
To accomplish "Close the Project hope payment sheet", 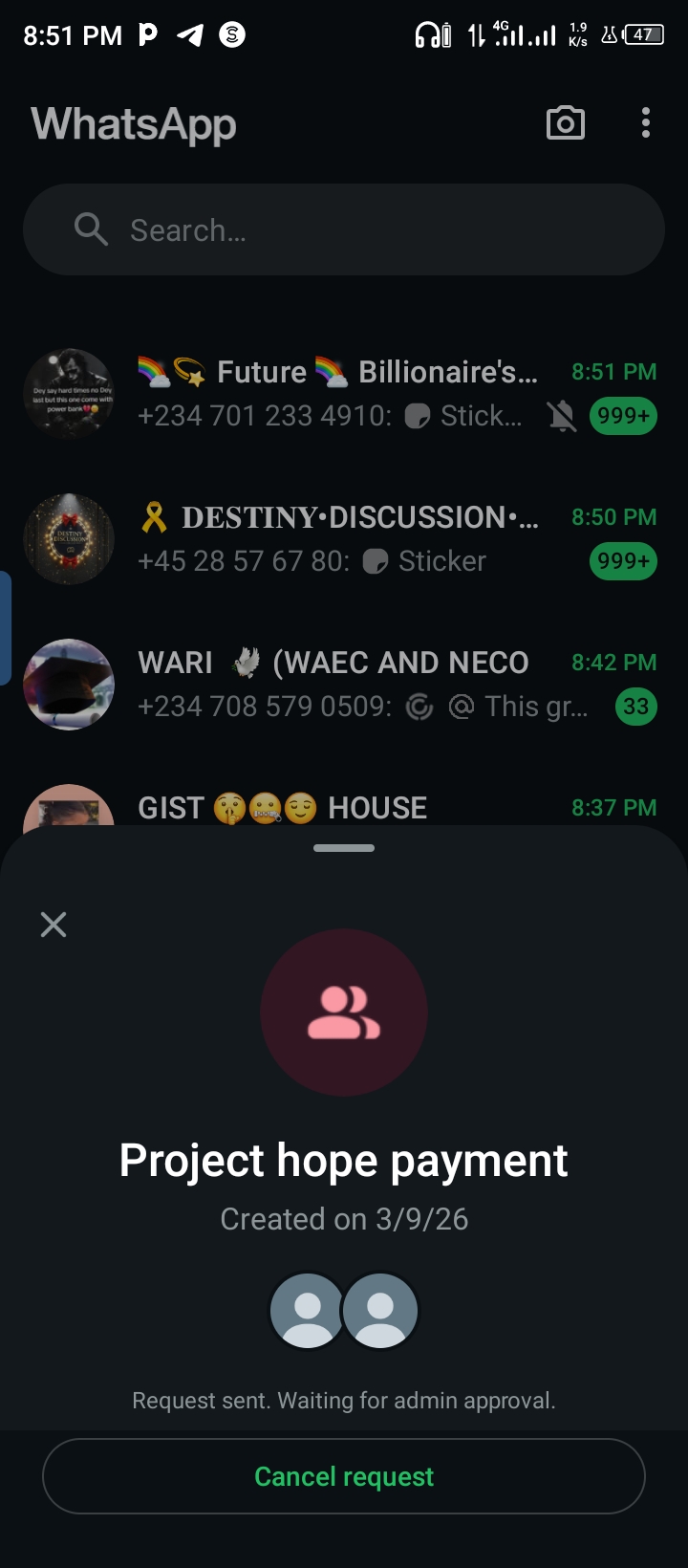I will pos(54,925).
